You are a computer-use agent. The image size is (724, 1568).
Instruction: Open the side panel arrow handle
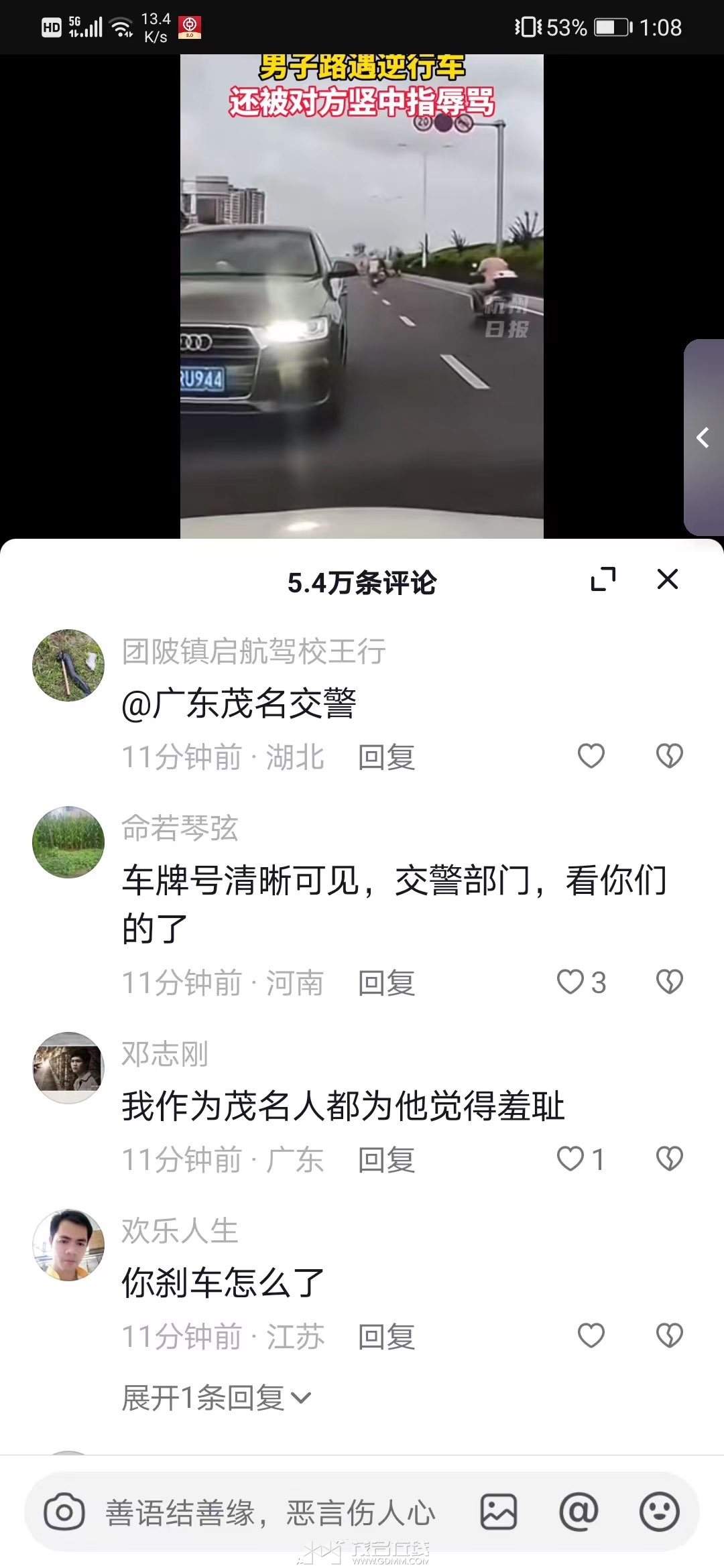click(703, 437)
